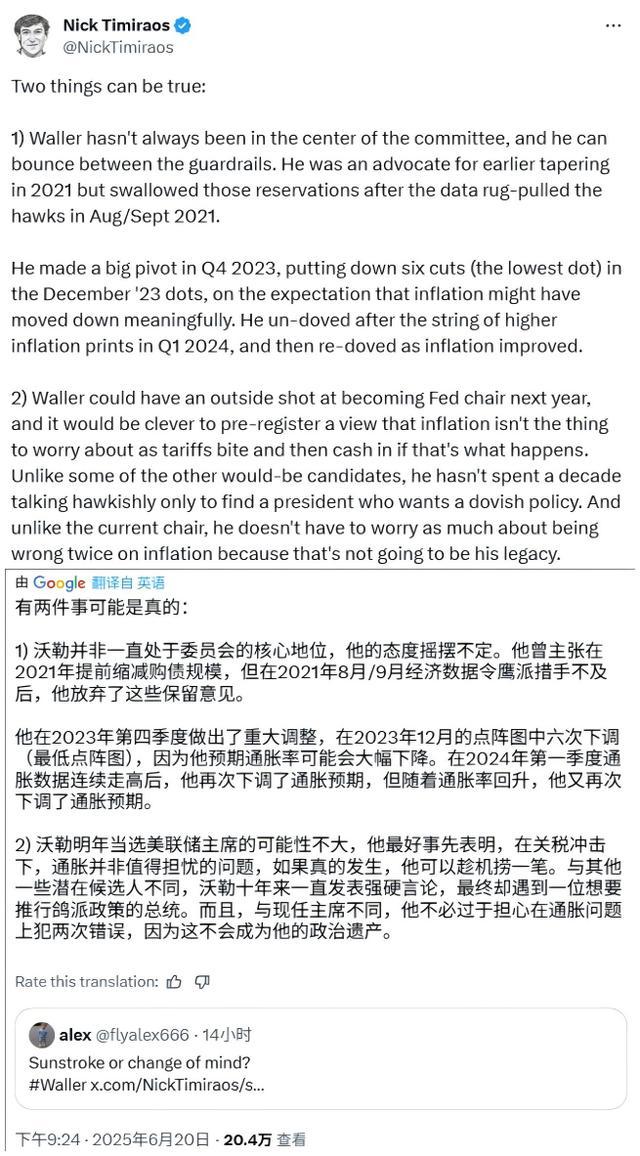
Task: Tap 查看 beside the 20.4万 count
Action: coord(291,1139)
